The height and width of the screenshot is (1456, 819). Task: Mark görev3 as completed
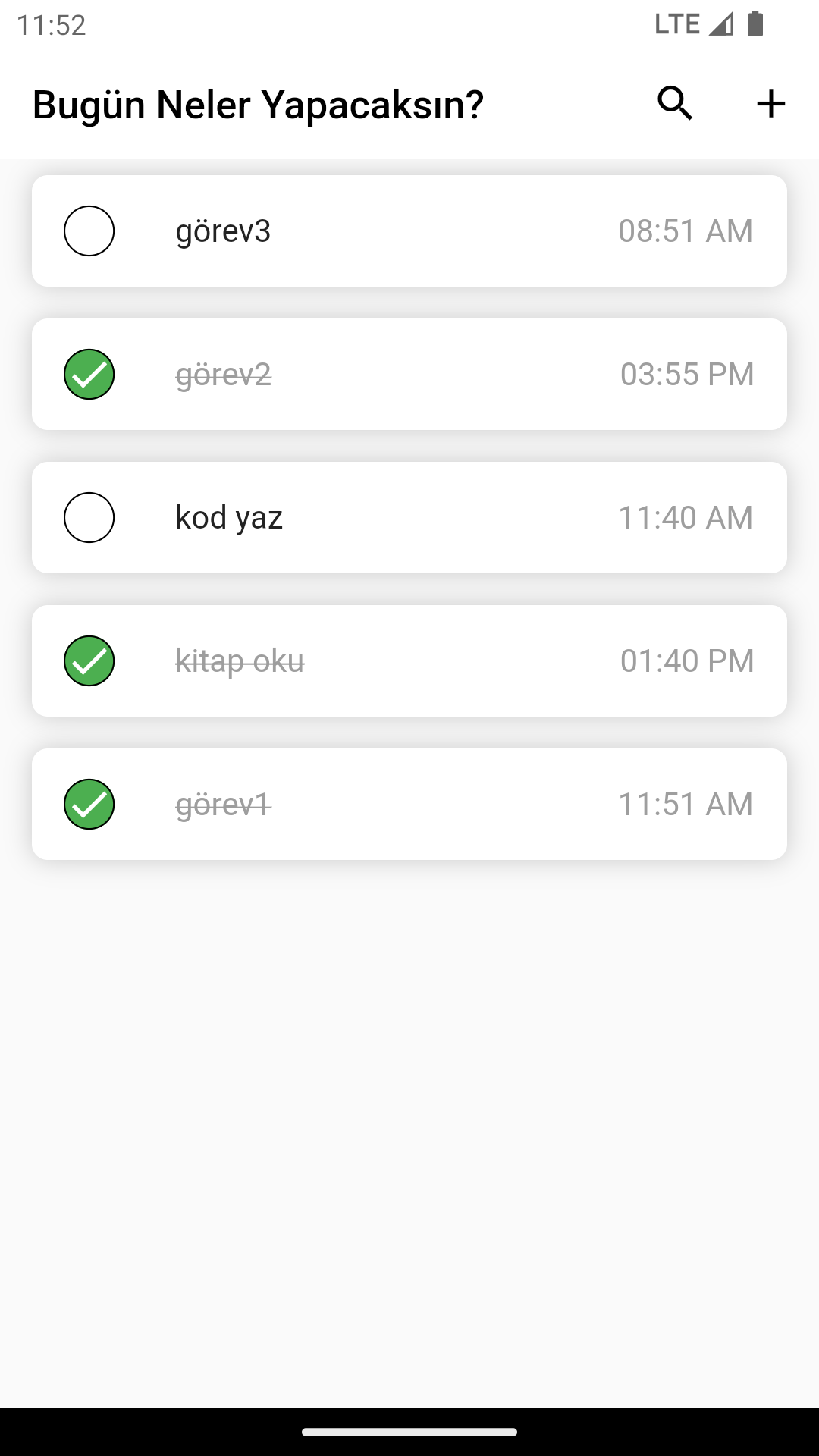pos(89,231)
